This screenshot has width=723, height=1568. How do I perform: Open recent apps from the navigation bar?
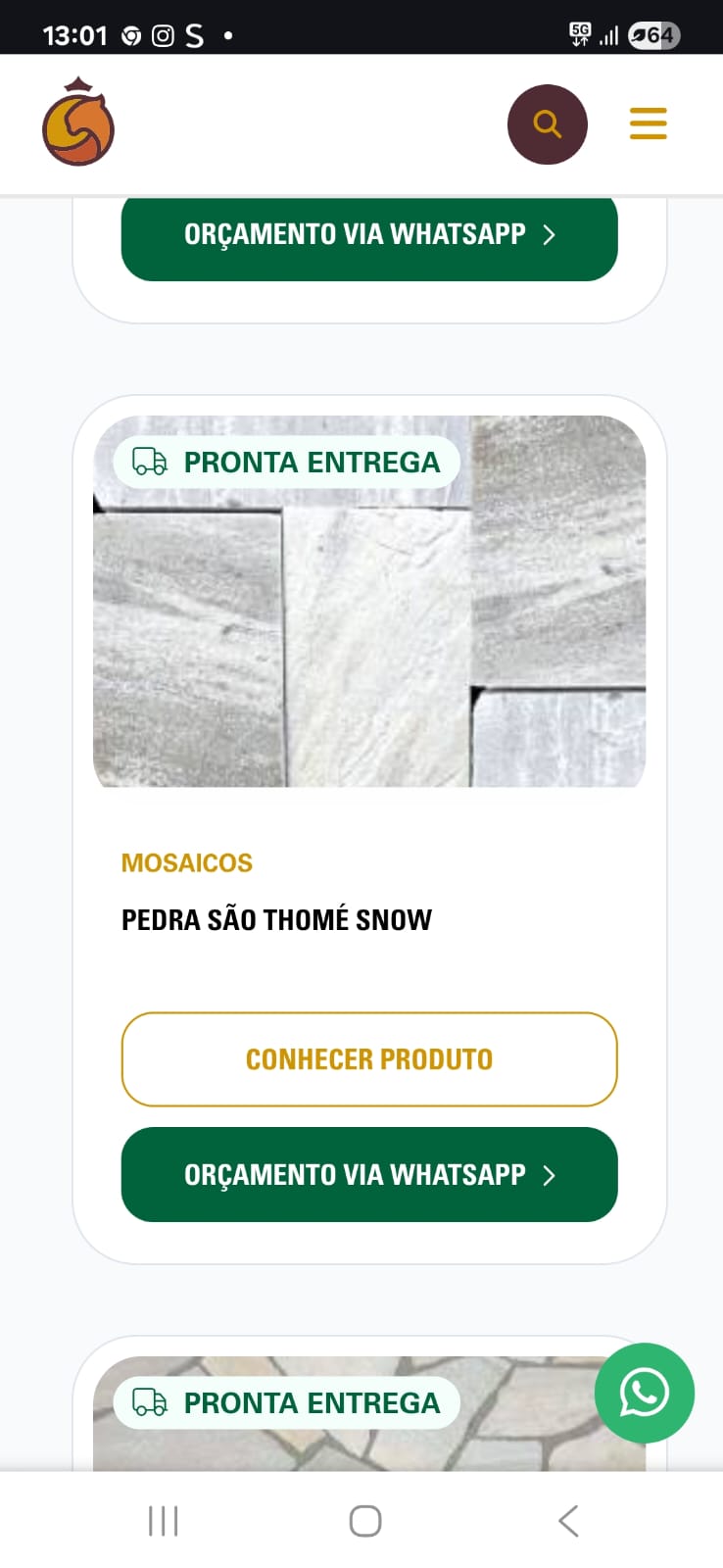[162, 1521]
